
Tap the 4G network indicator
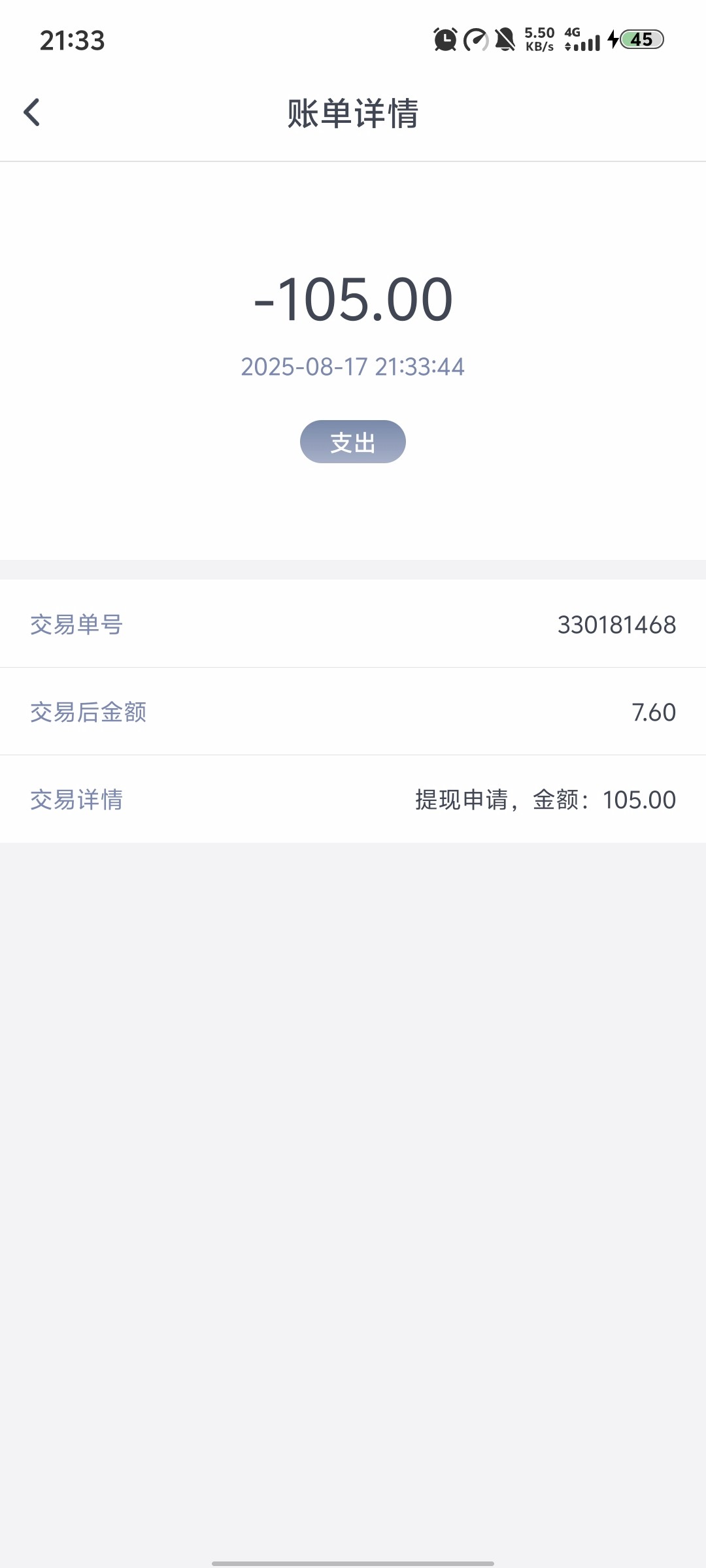coord(571,31)
